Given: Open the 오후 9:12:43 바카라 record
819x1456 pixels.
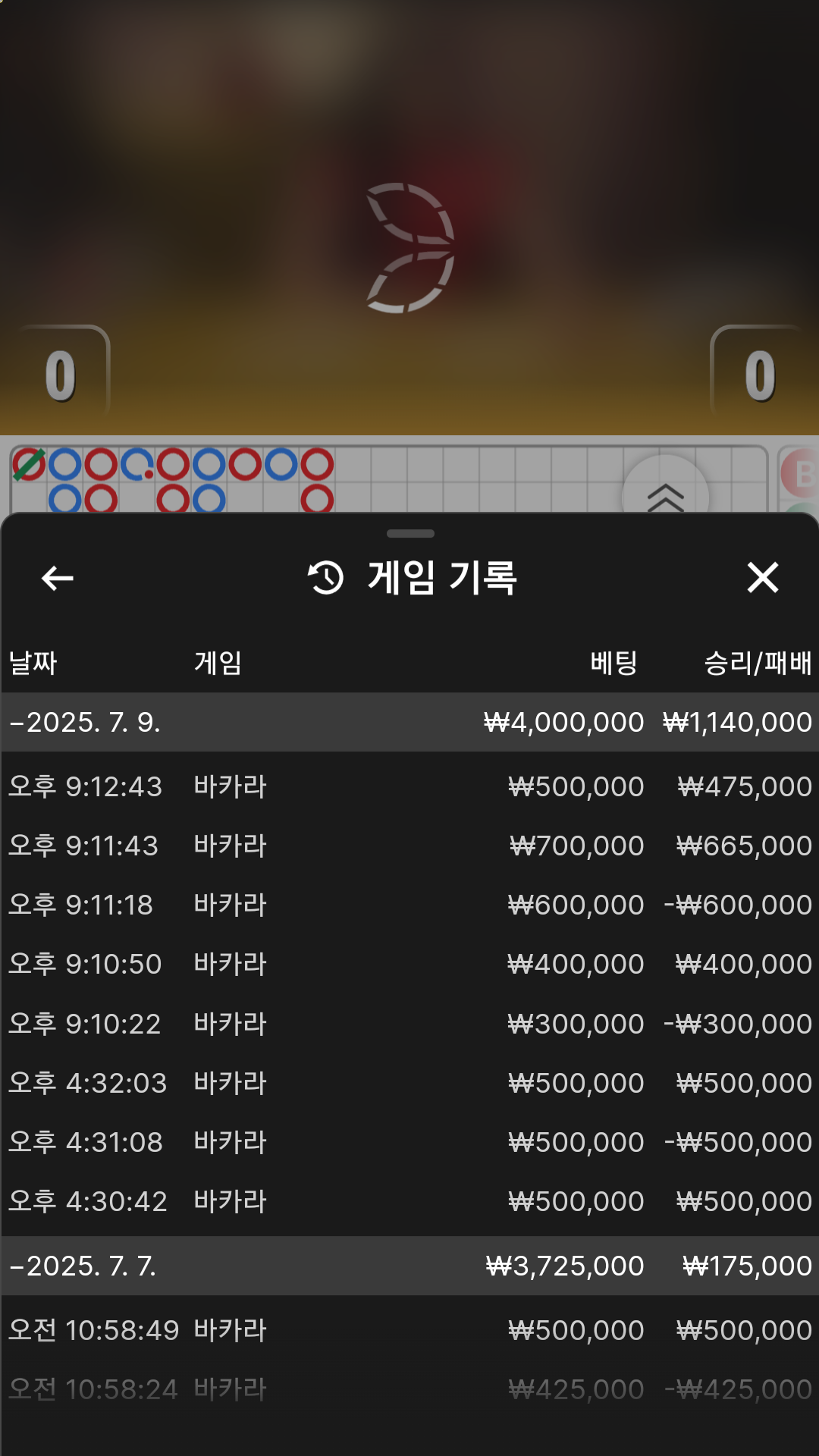Looking at the screenshot, I should point(409,786).
